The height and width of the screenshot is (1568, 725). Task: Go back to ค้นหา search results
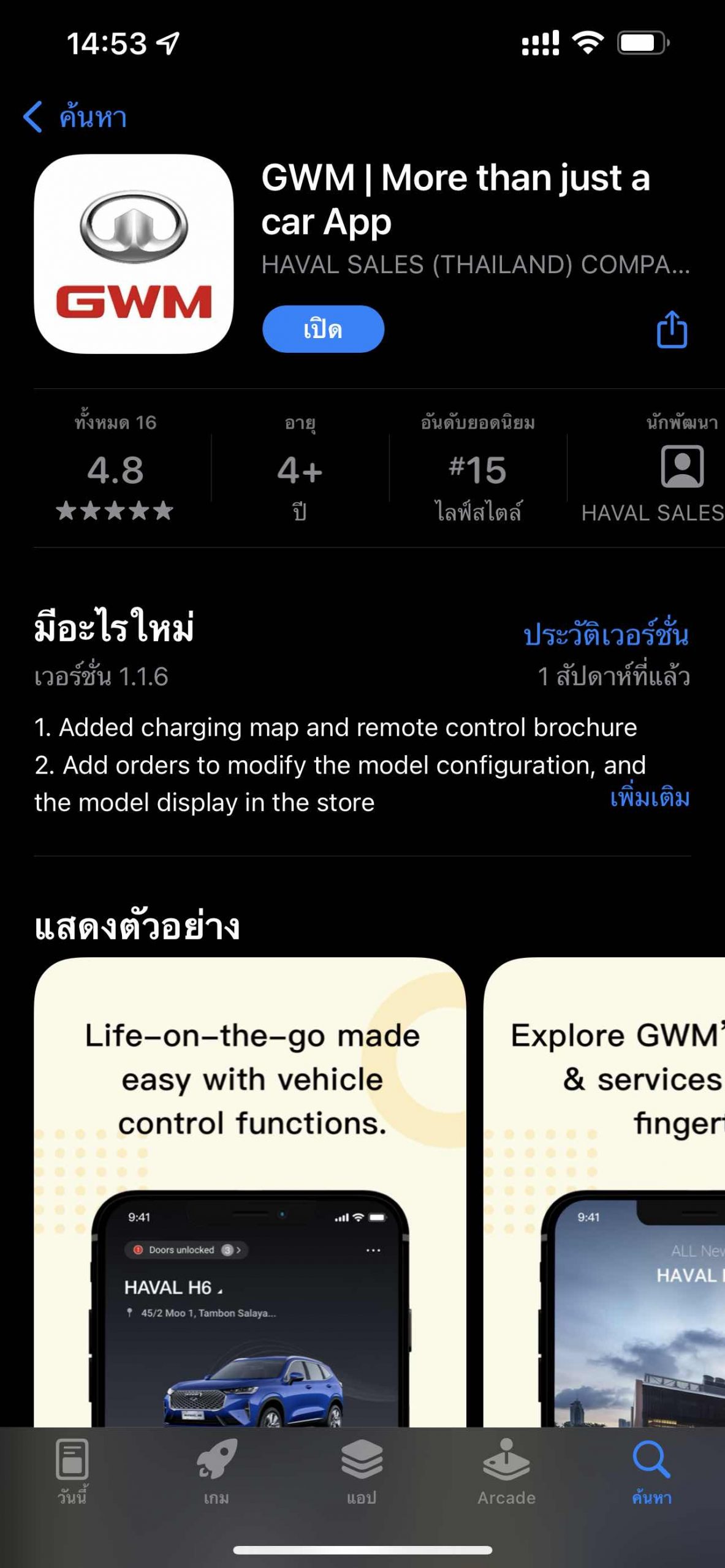click(75, 116)
